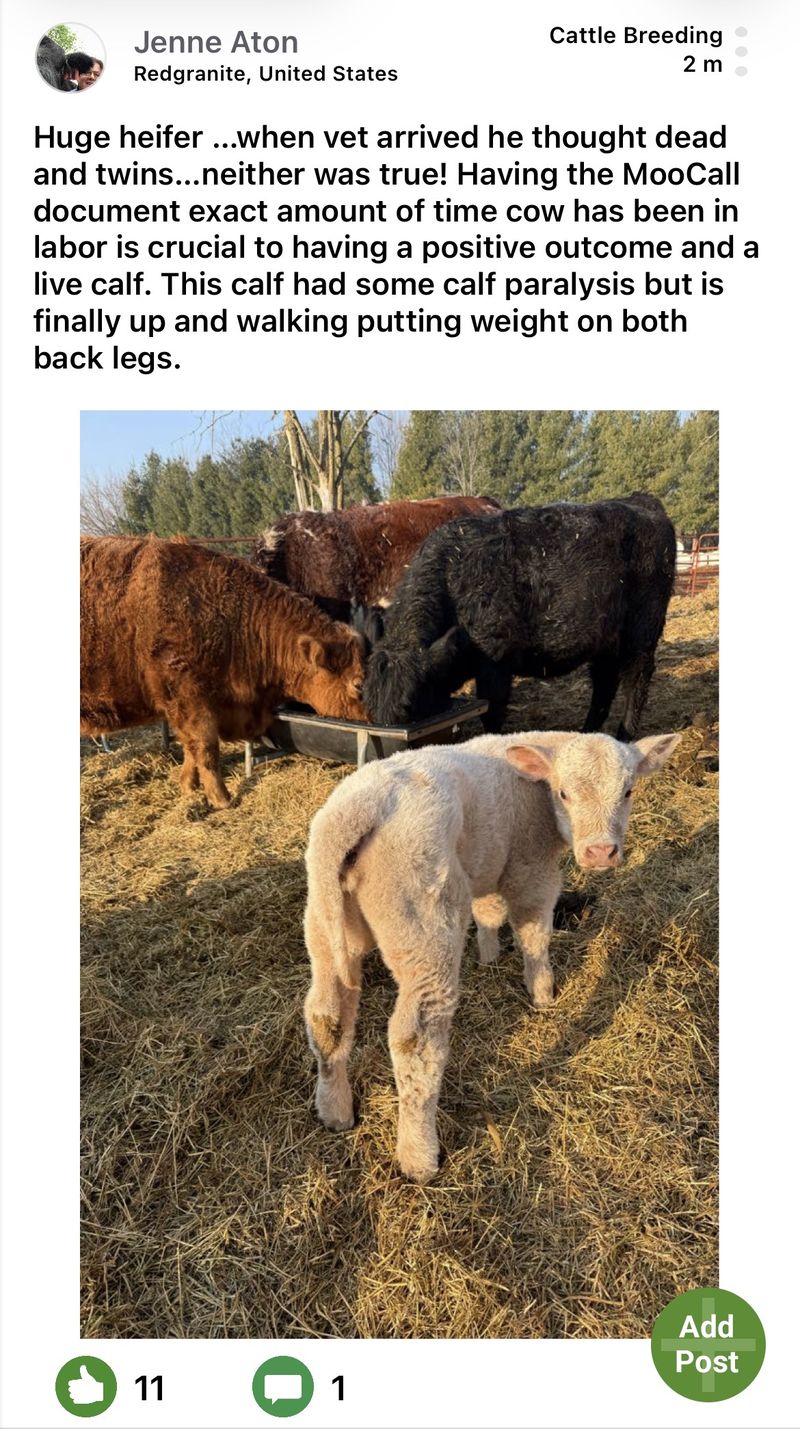The width and height of the screenshot is (800, 1429).
Task: Open the post's three-dot options menu
Action: tap(741, 51)
